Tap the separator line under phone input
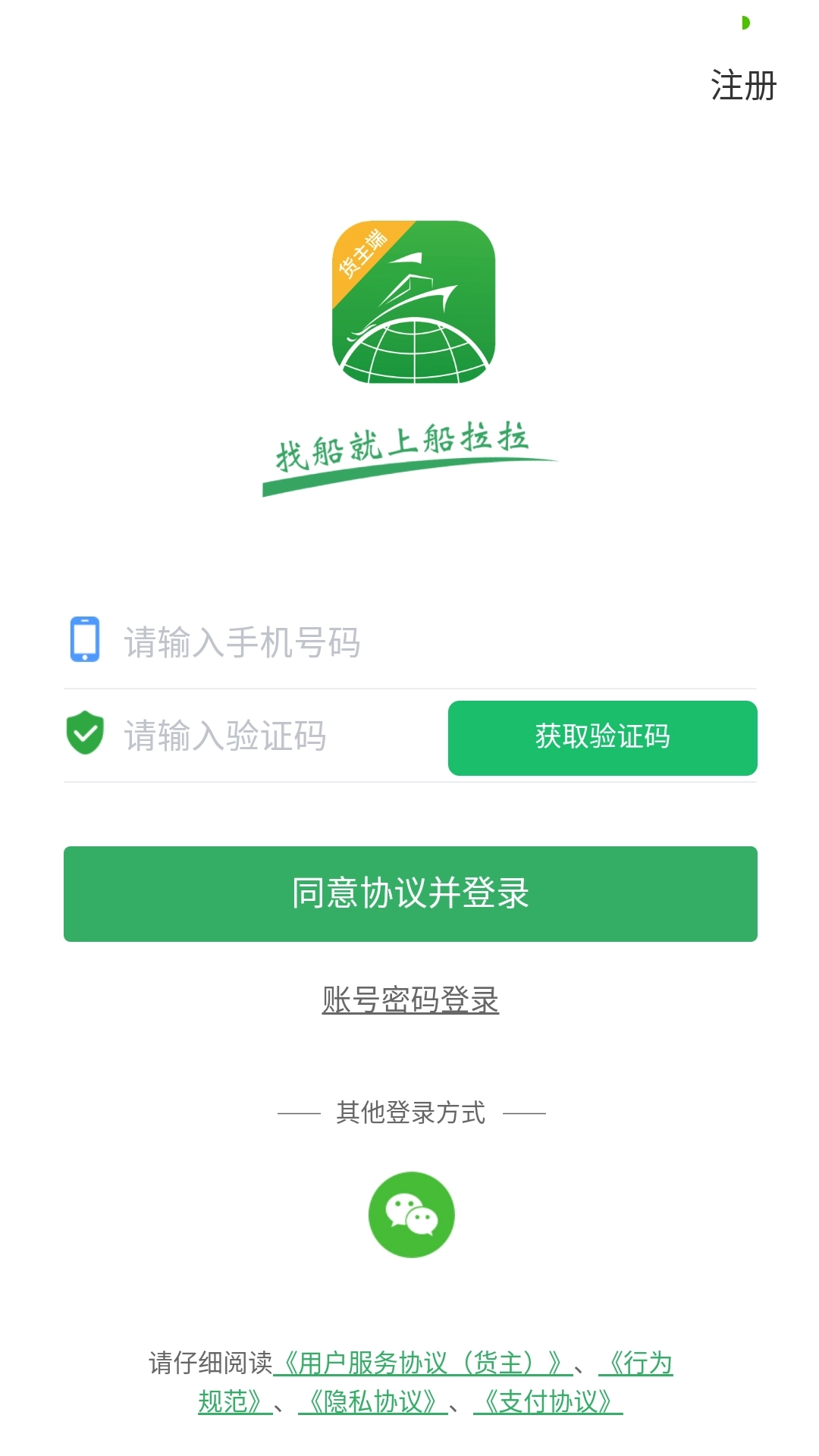Viewport: 819px width, 1456px height. tap(409, 686)
